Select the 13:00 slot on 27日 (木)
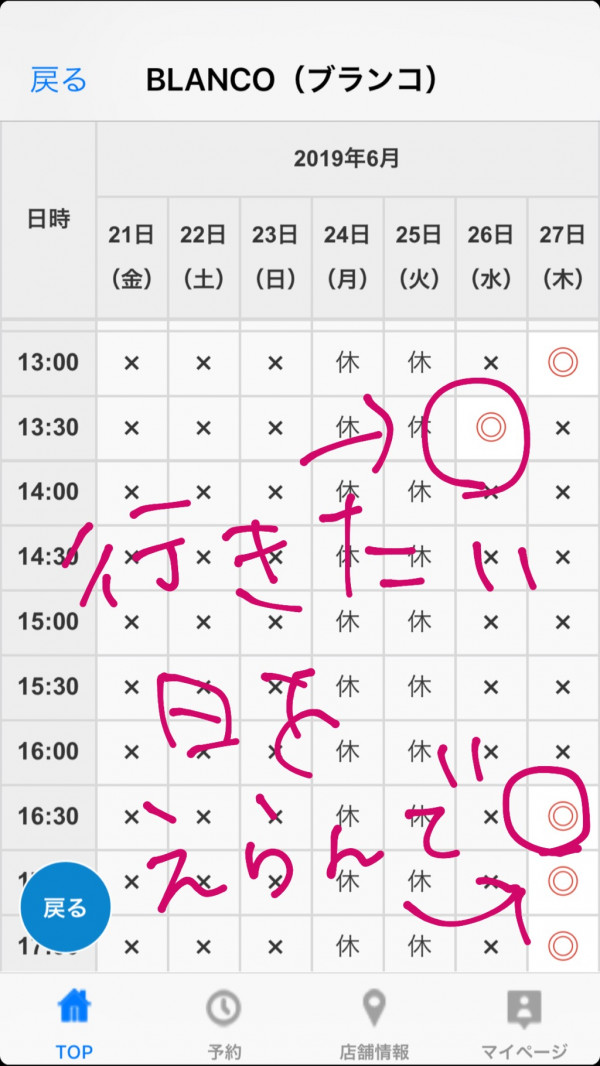 563,362
